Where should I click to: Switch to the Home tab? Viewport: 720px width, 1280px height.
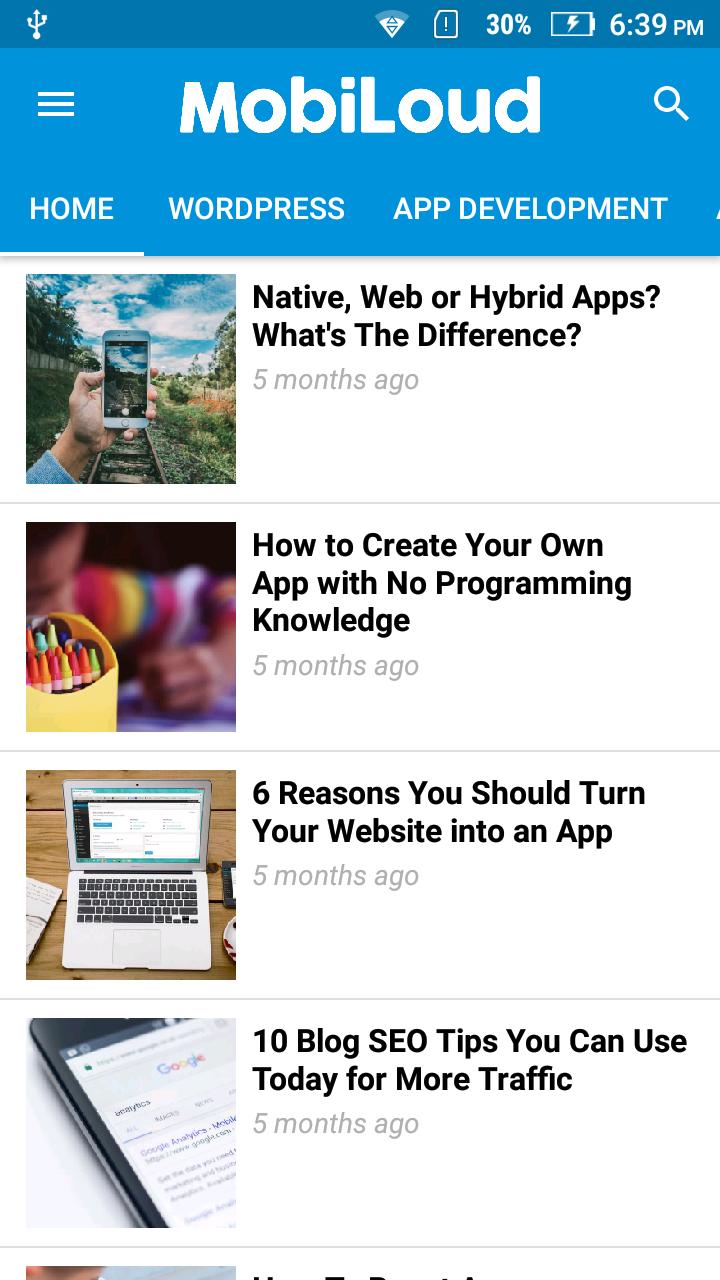(x=72, y=208)
